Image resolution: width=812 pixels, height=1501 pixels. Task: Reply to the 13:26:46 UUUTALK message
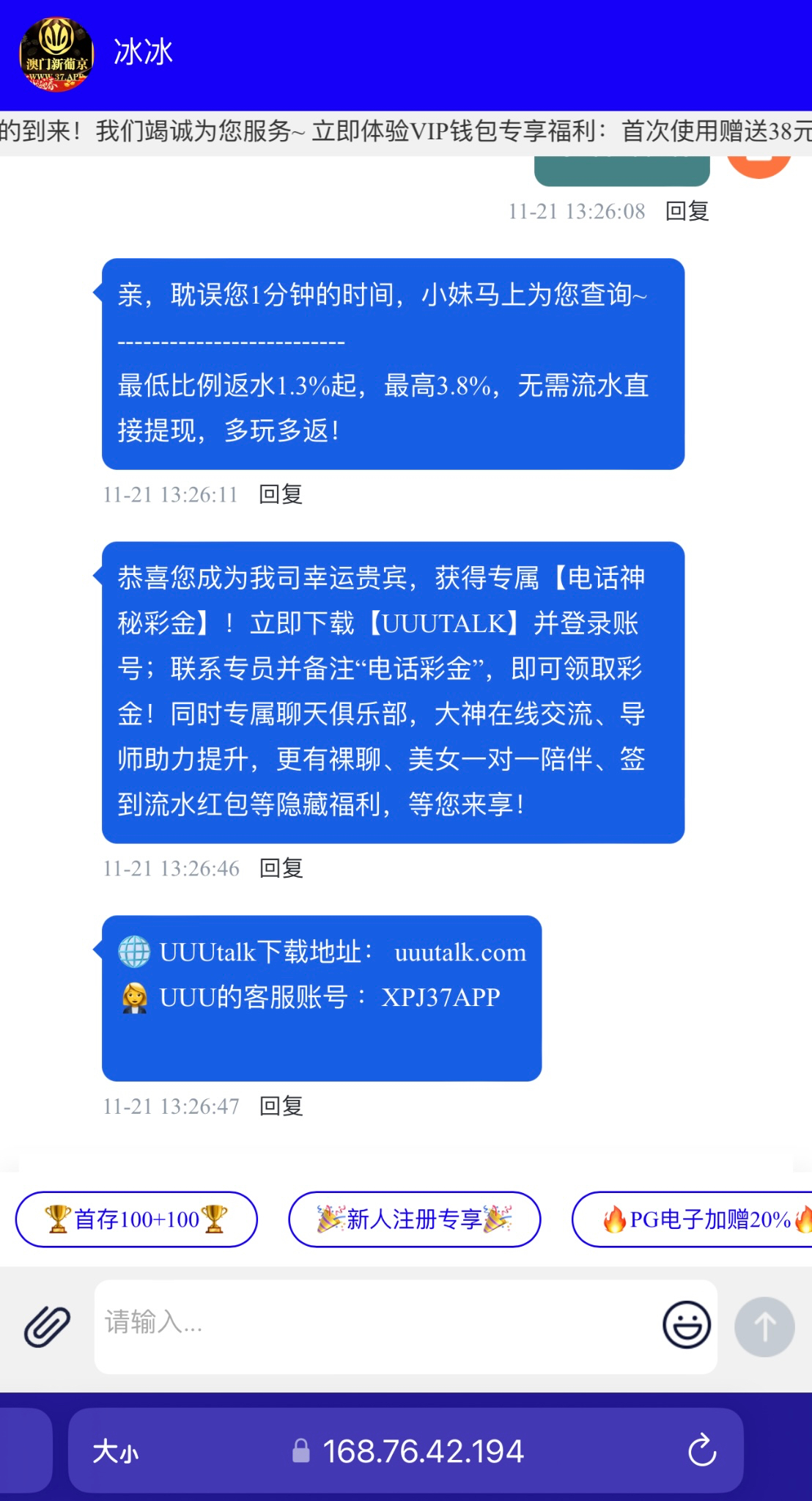(x=281, y=868)
